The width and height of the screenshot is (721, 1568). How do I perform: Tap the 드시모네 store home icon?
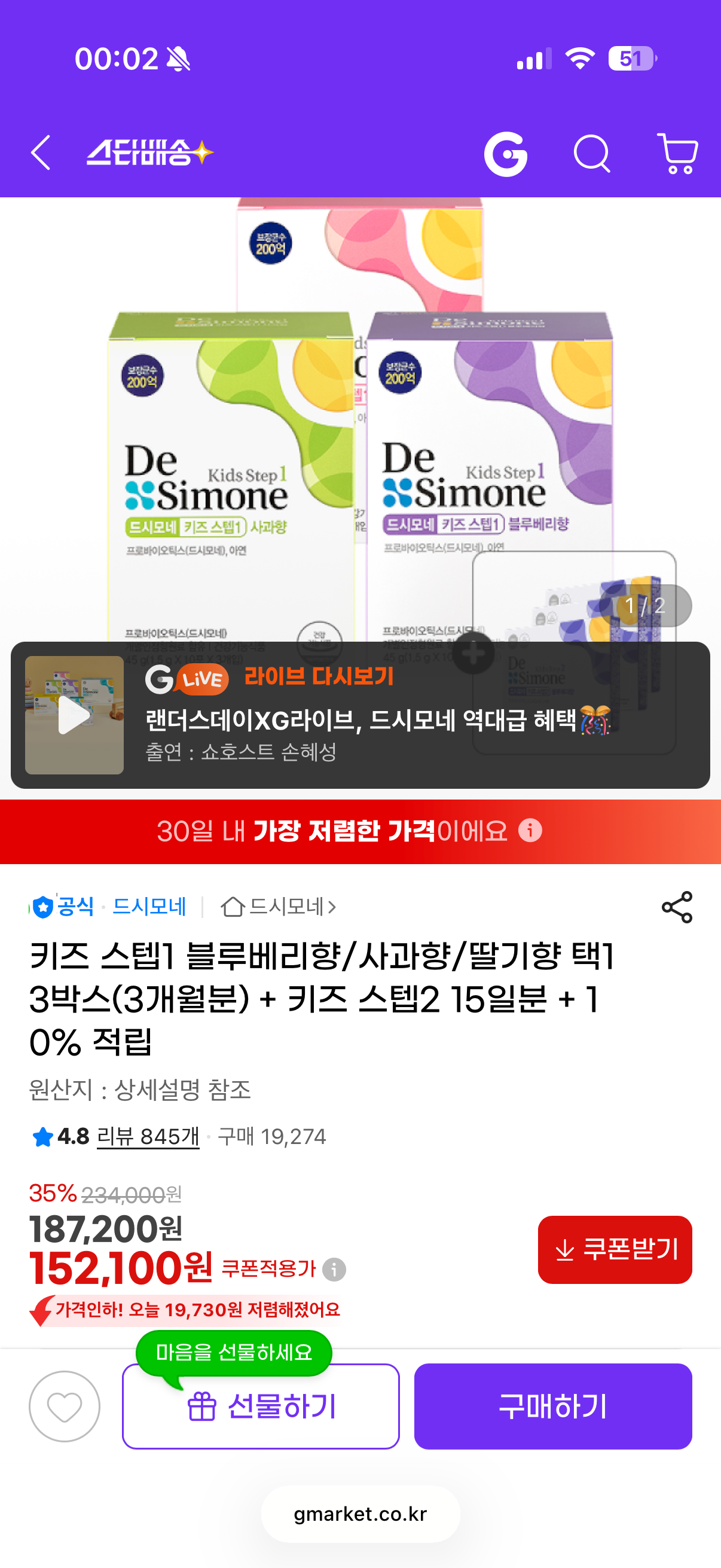(x=234, y=907)
